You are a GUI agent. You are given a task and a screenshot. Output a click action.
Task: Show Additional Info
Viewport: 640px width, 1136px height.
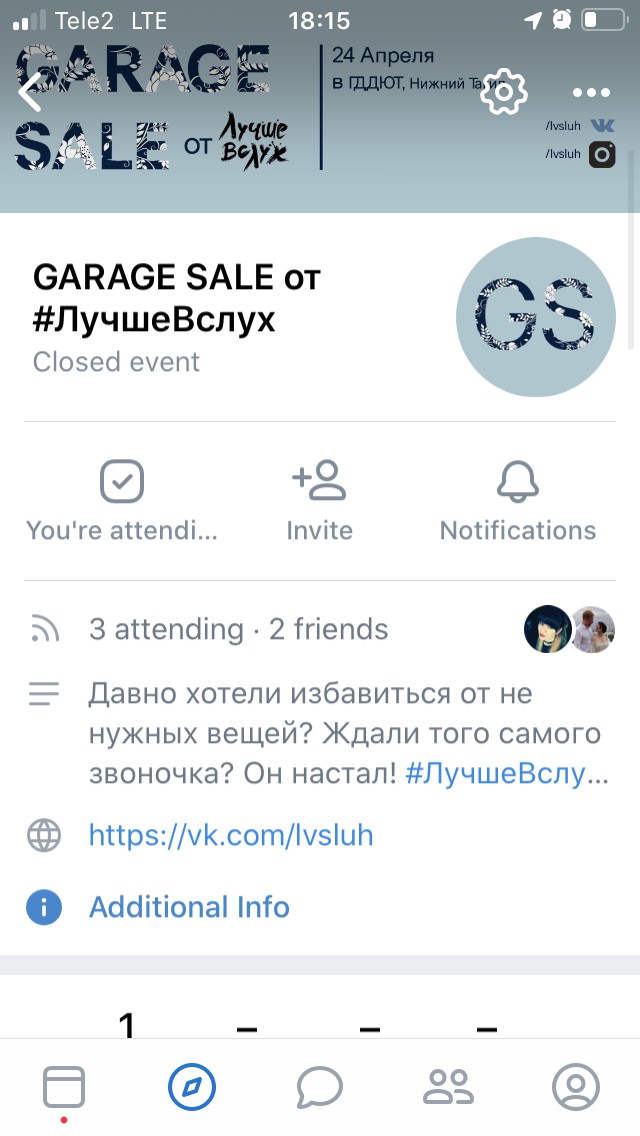pos(189,907)
